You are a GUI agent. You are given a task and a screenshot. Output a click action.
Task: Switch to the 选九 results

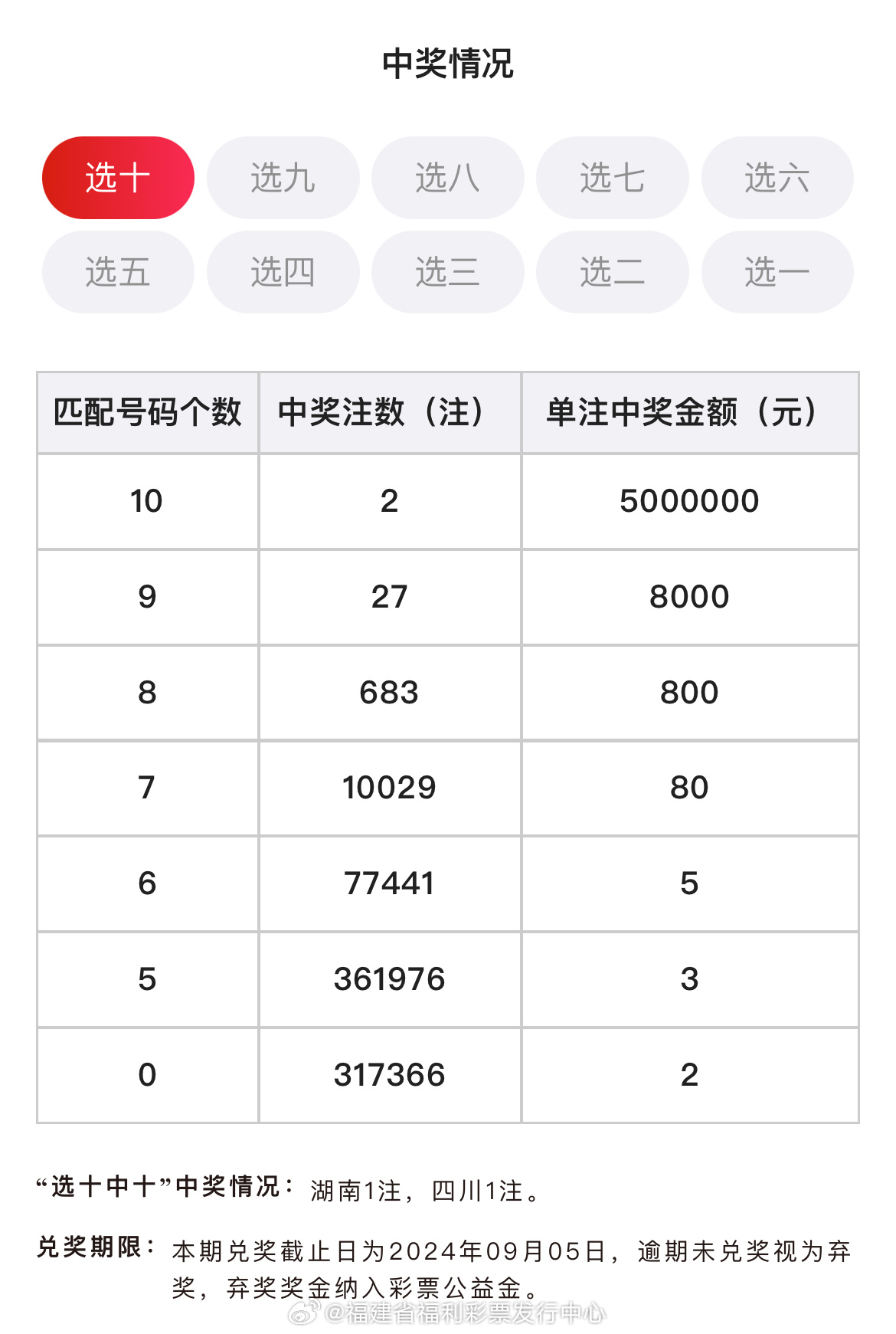283,178
